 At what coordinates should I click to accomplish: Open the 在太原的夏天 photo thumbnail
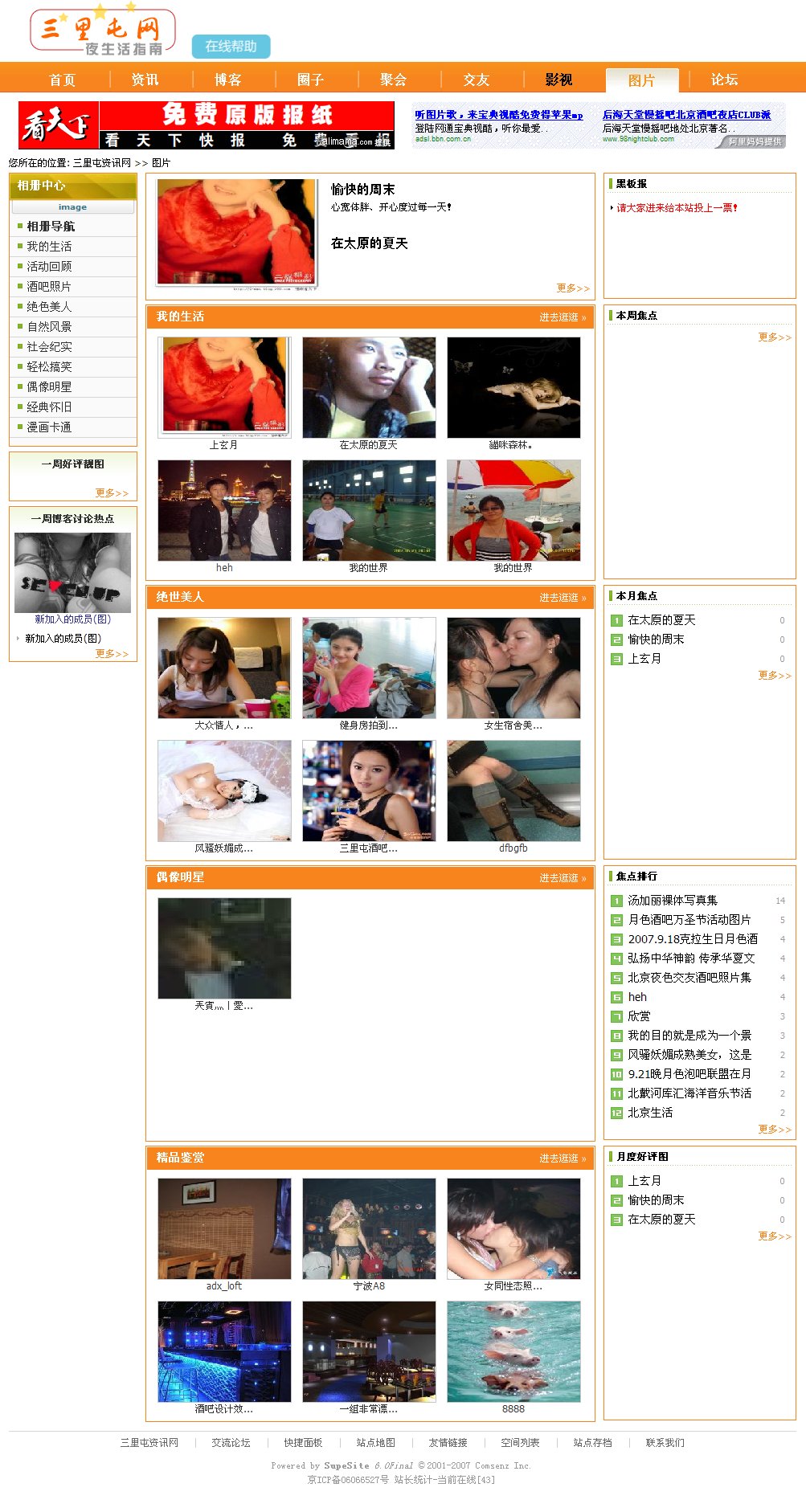[369, 387]
